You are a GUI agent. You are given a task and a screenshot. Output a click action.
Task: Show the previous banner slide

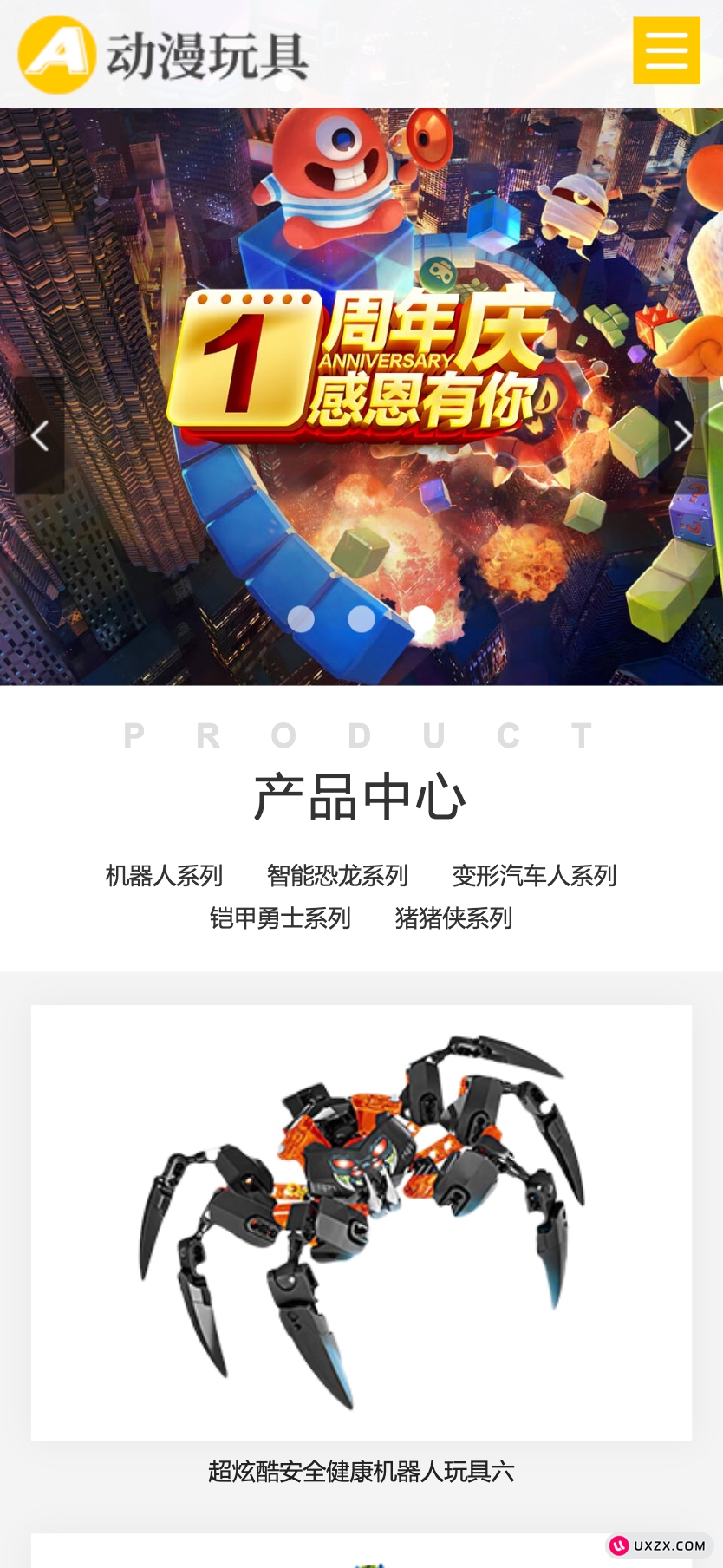[39, 435]
